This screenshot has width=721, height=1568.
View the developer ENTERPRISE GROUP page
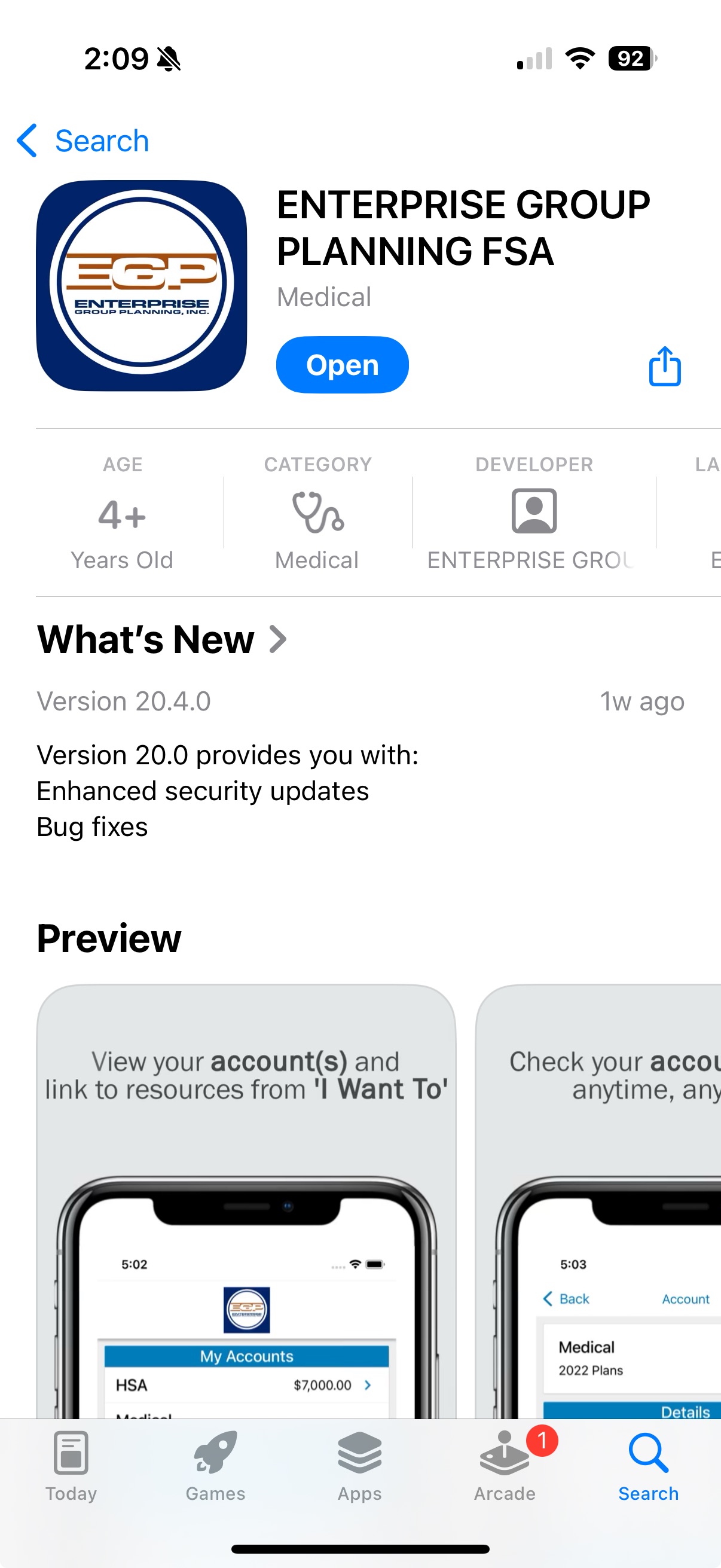tap(534, 513)
